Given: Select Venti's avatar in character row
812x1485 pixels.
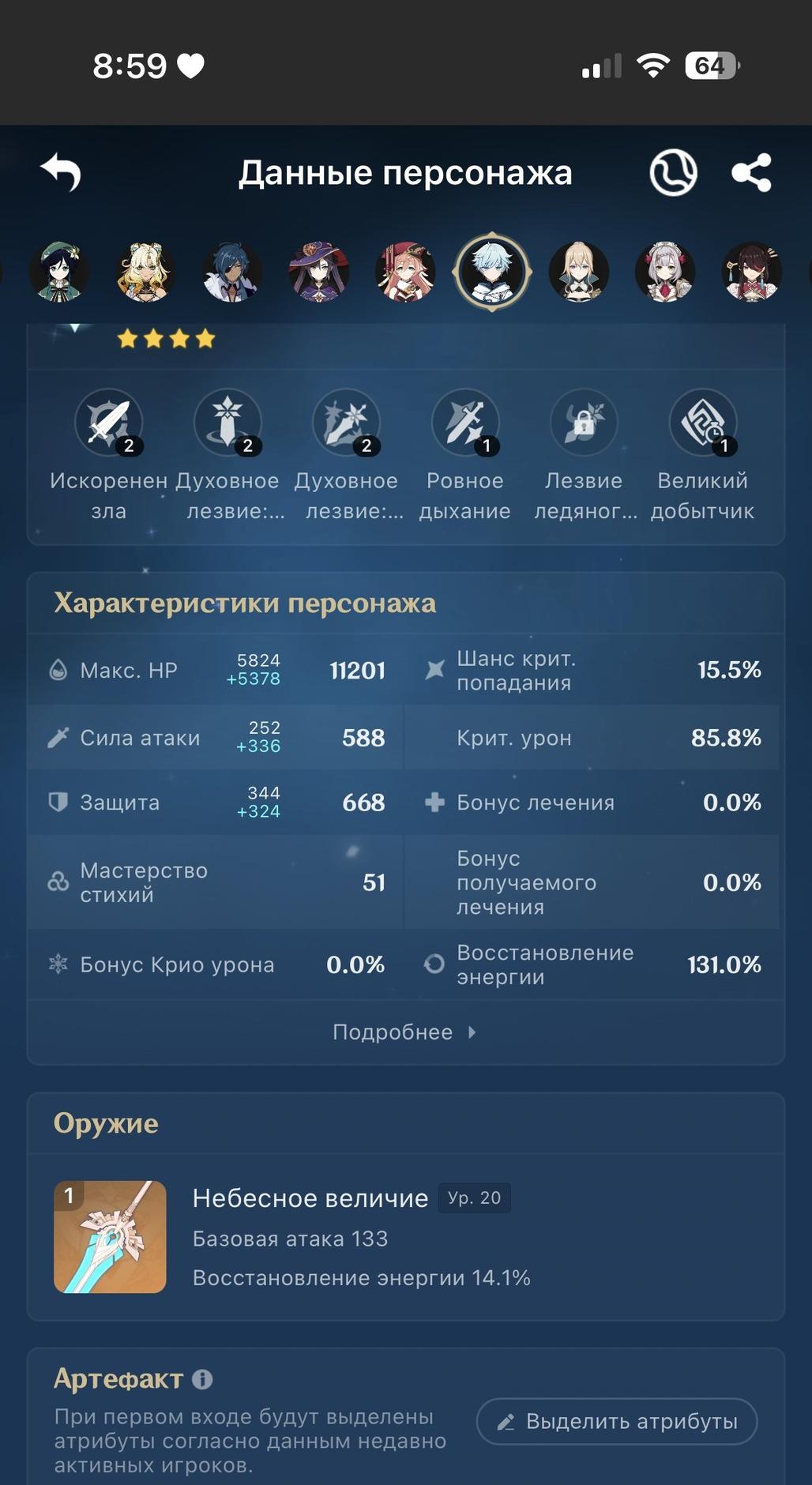Looking at the screenshot, I should [59, 272].
